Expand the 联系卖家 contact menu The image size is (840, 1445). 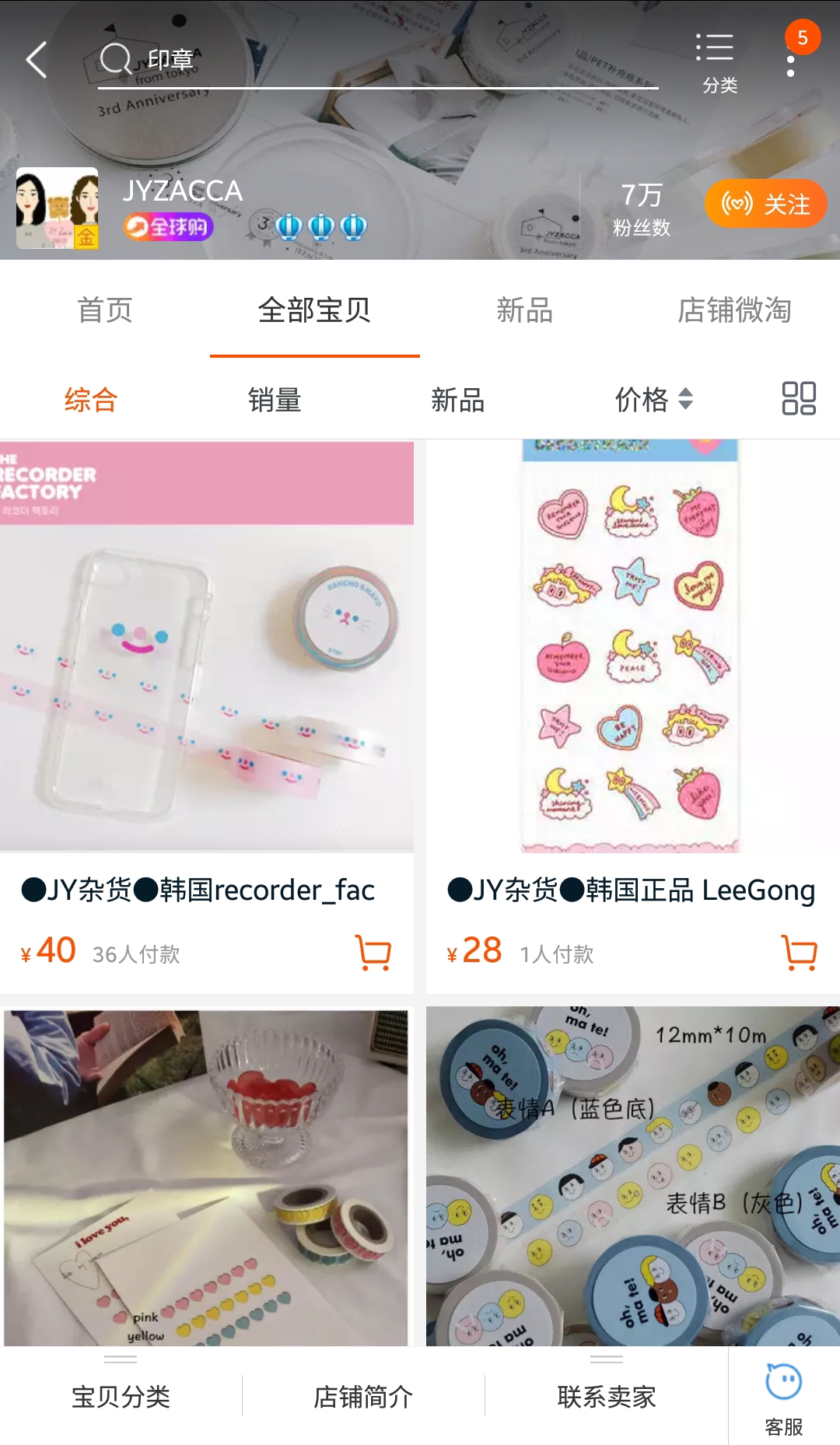coord(606,1396)
